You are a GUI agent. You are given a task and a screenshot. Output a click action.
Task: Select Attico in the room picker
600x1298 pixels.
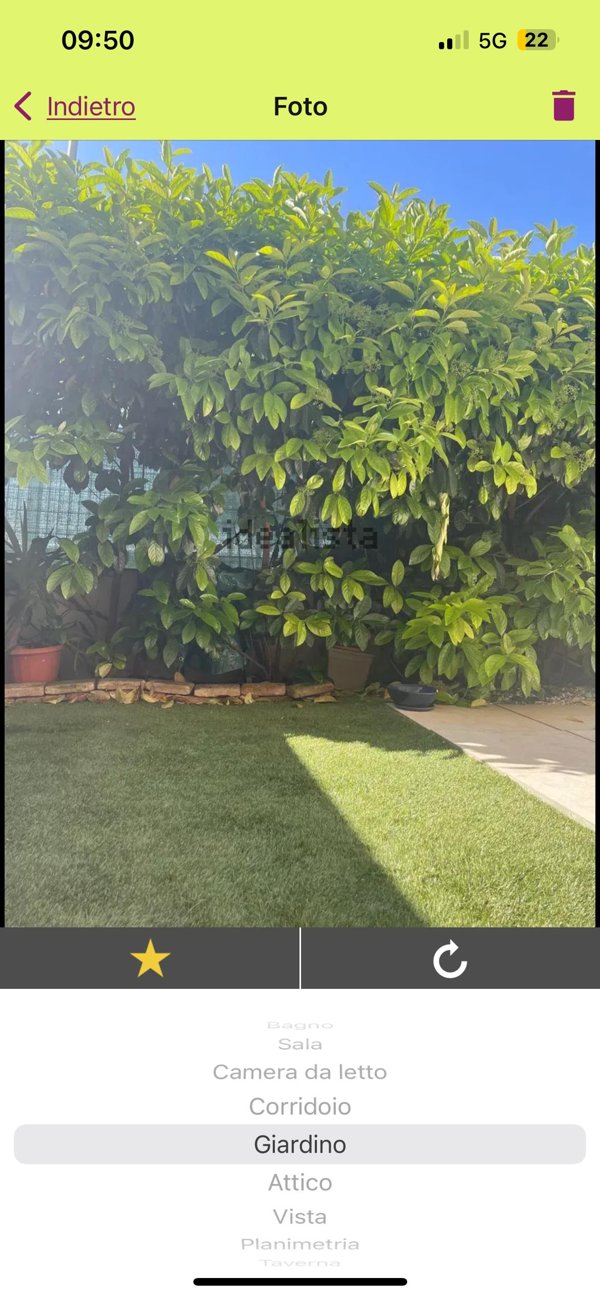[x=300, y=1182]
